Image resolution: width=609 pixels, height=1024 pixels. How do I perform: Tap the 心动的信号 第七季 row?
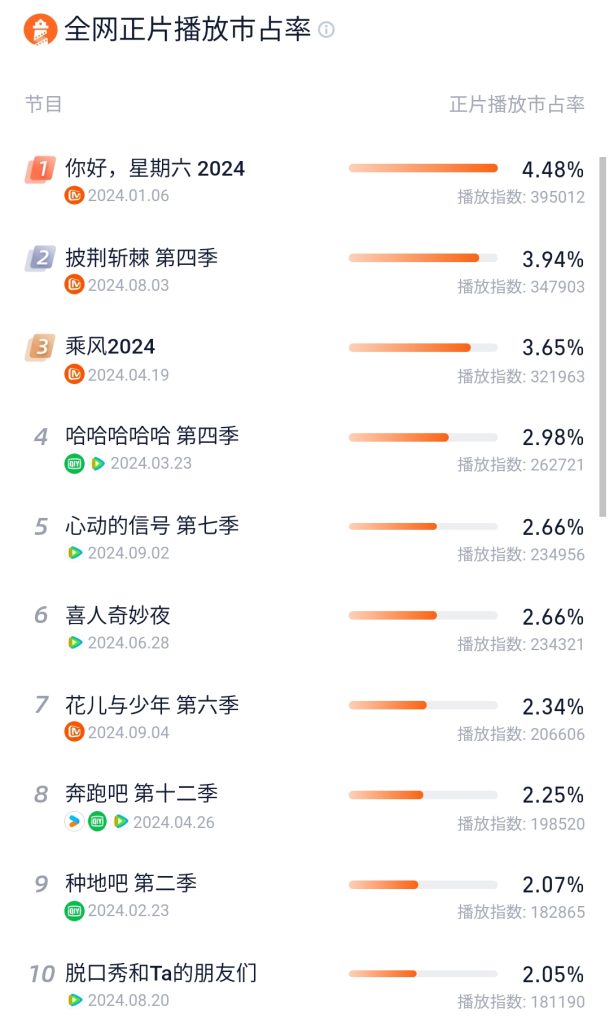click(152, 526)
